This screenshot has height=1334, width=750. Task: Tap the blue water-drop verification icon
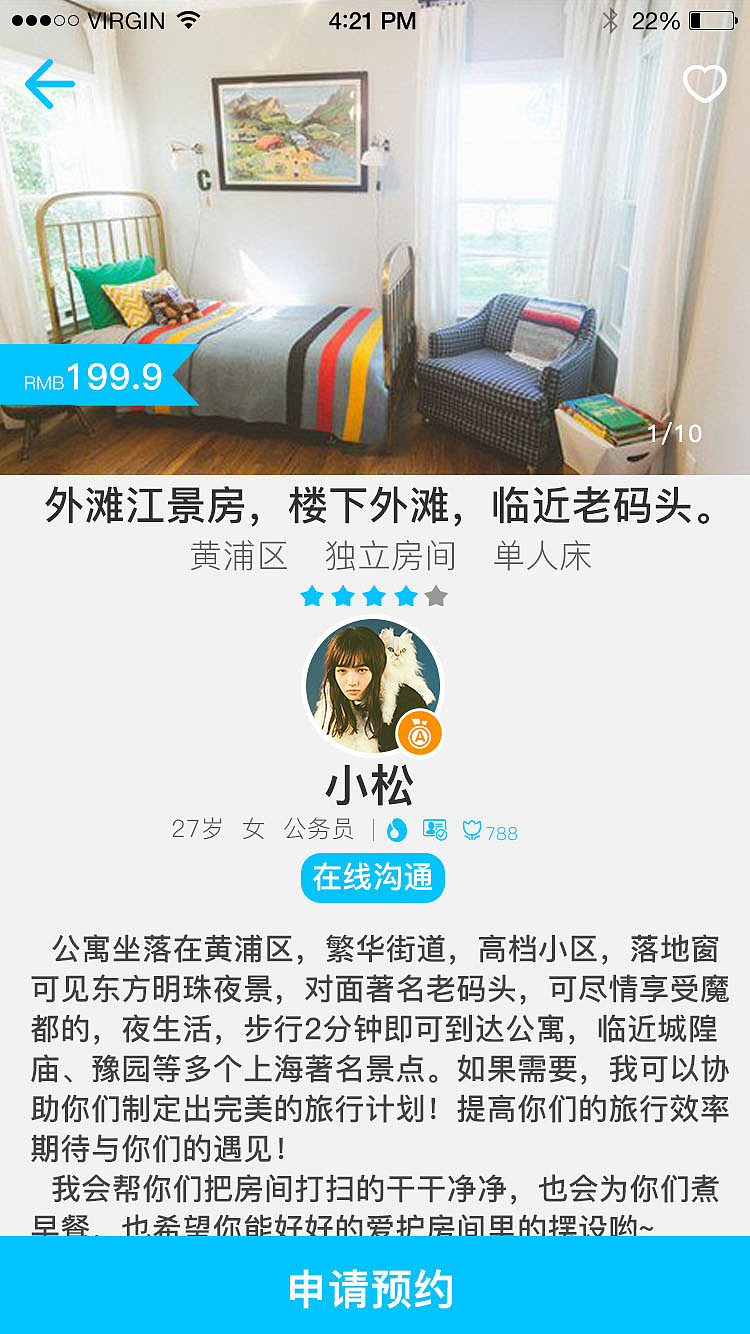coord(397,829)
